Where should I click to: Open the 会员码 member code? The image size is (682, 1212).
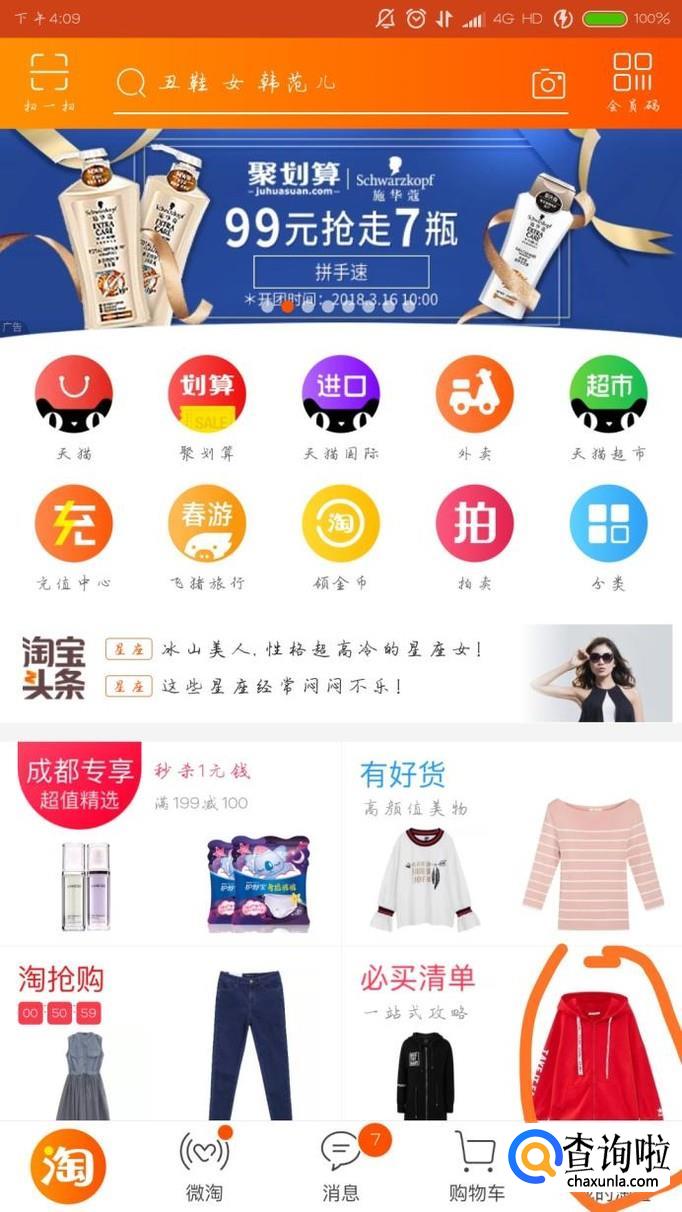click(x=633, y=82)
